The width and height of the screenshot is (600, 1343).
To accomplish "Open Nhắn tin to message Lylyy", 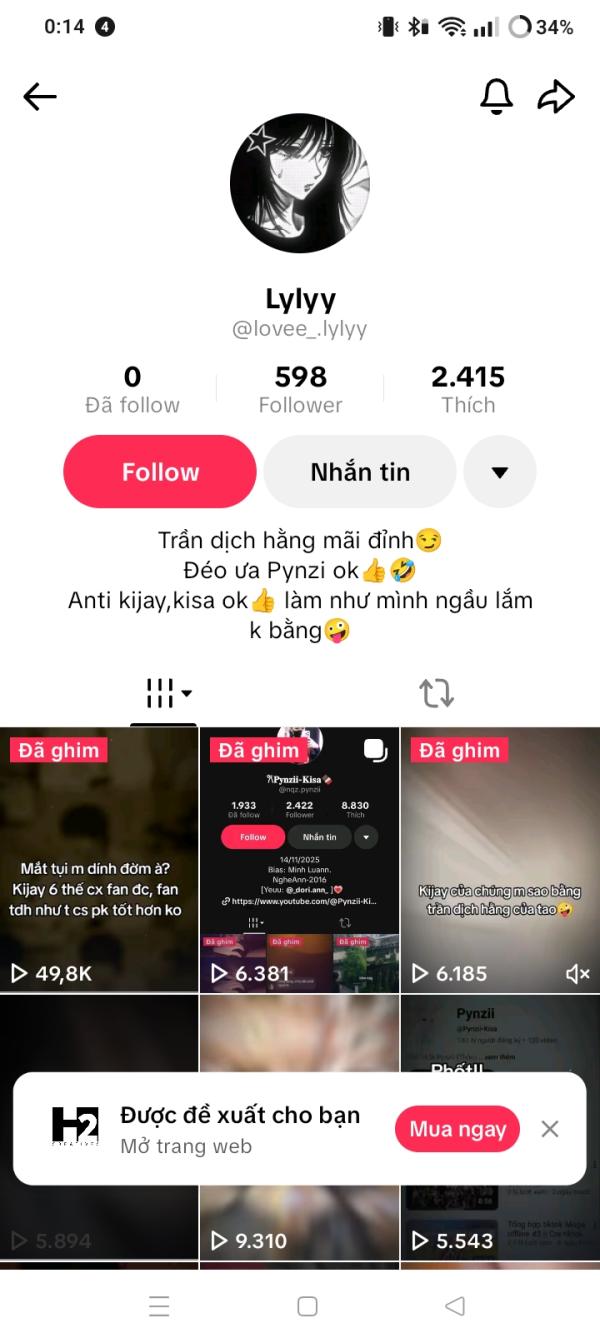I will tap(360, 472).
